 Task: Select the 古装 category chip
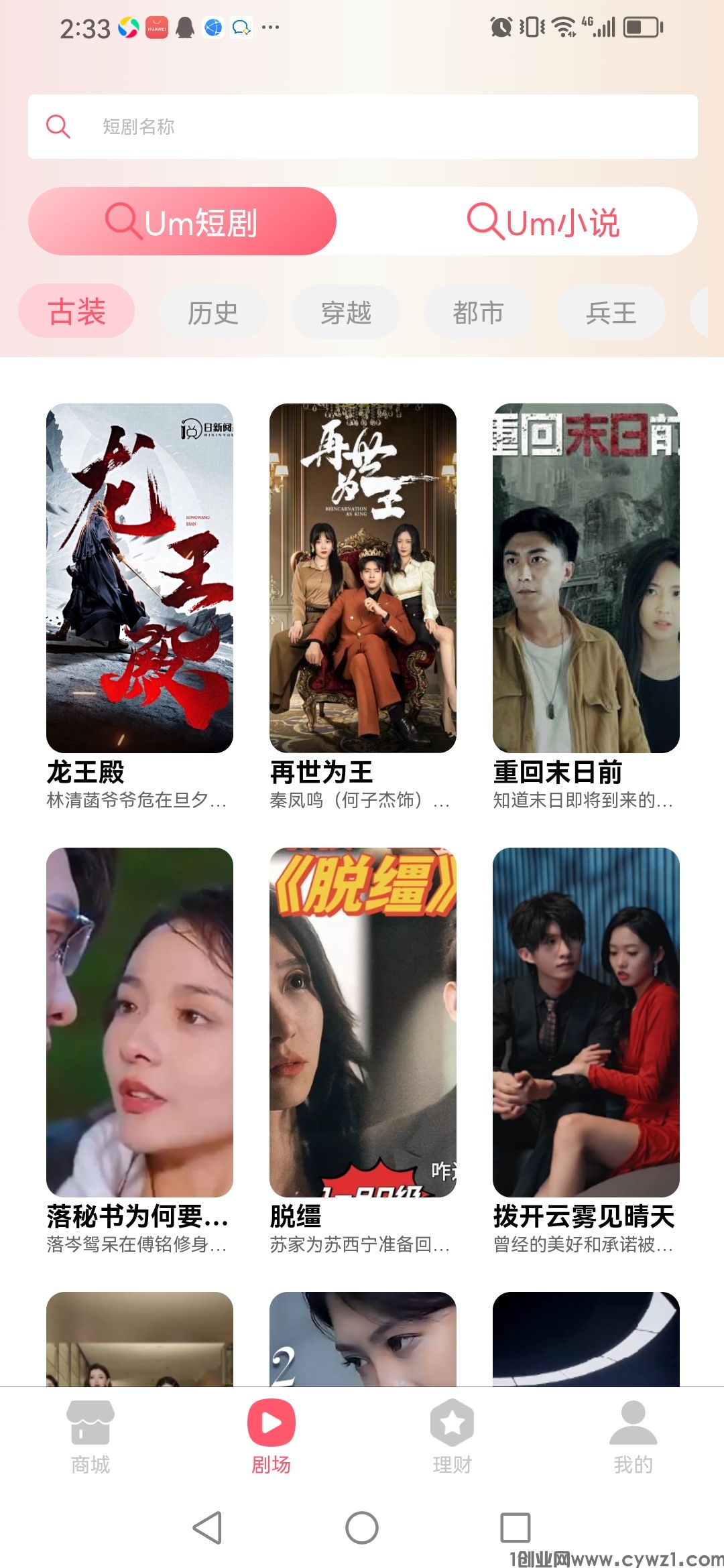click(76, 312)
